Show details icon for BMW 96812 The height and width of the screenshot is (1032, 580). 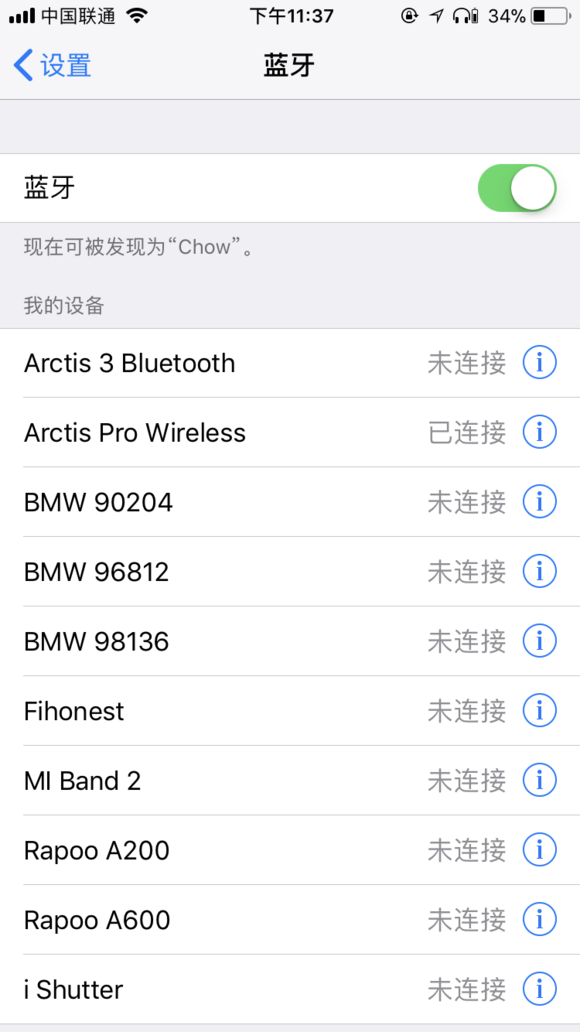540,571
